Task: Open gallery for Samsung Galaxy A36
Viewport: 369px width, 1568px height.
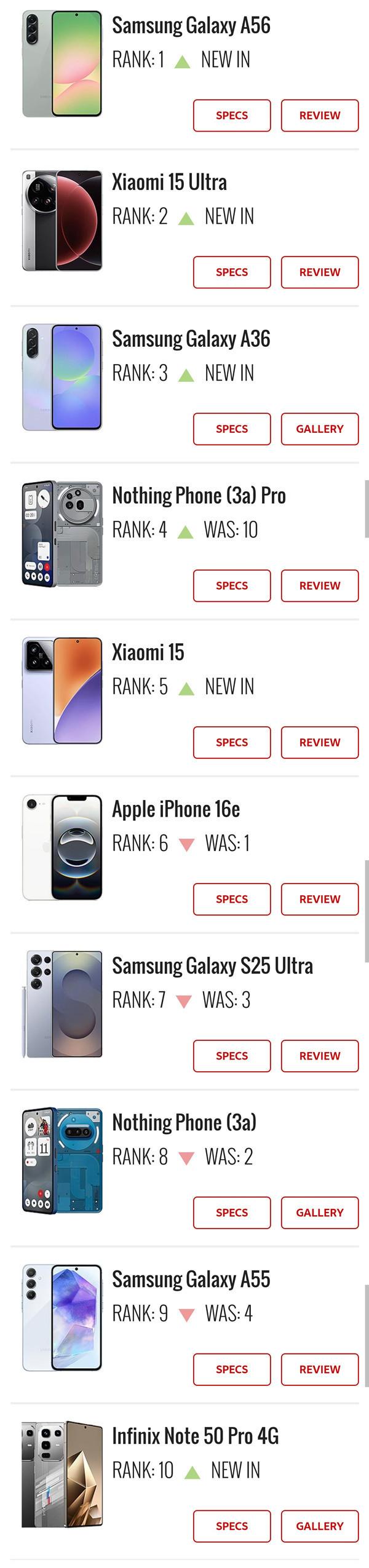Action: click(319, 429)
